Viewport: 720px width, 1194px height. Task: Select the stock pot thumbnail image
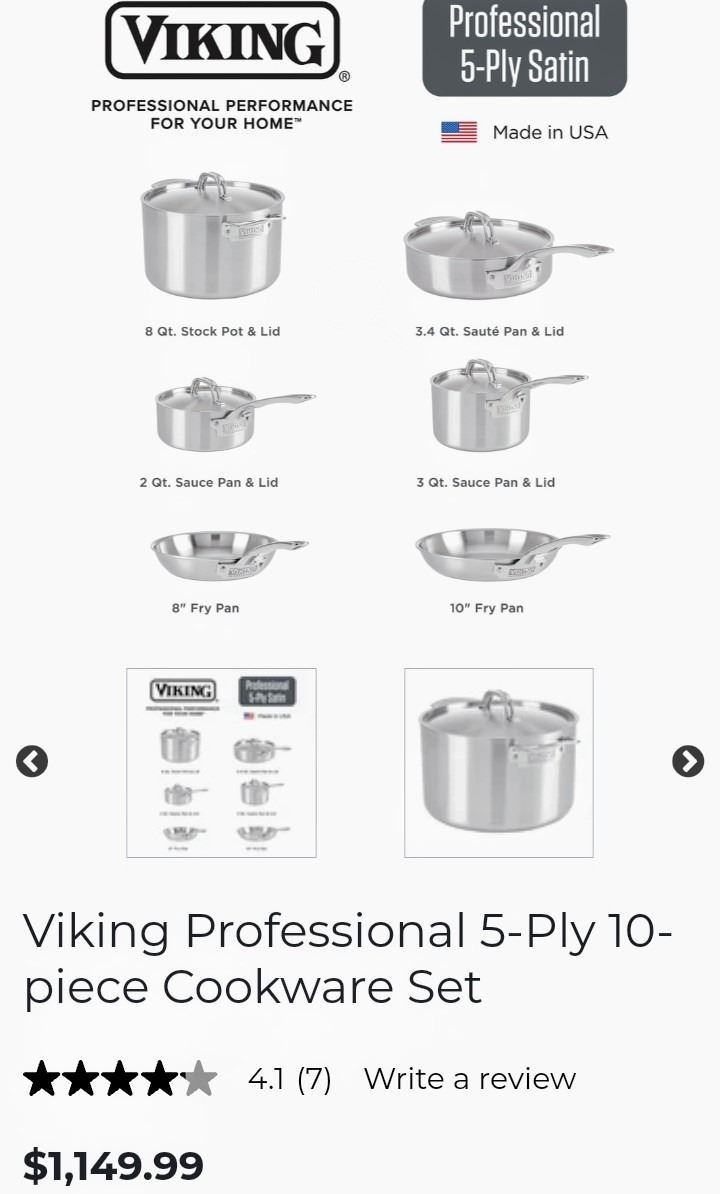[498, 762]
